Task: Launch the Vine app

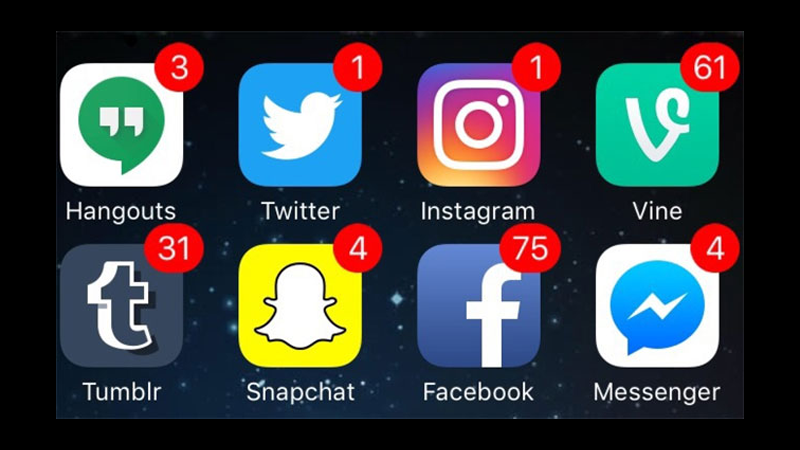Action: [x=657, y=125]
